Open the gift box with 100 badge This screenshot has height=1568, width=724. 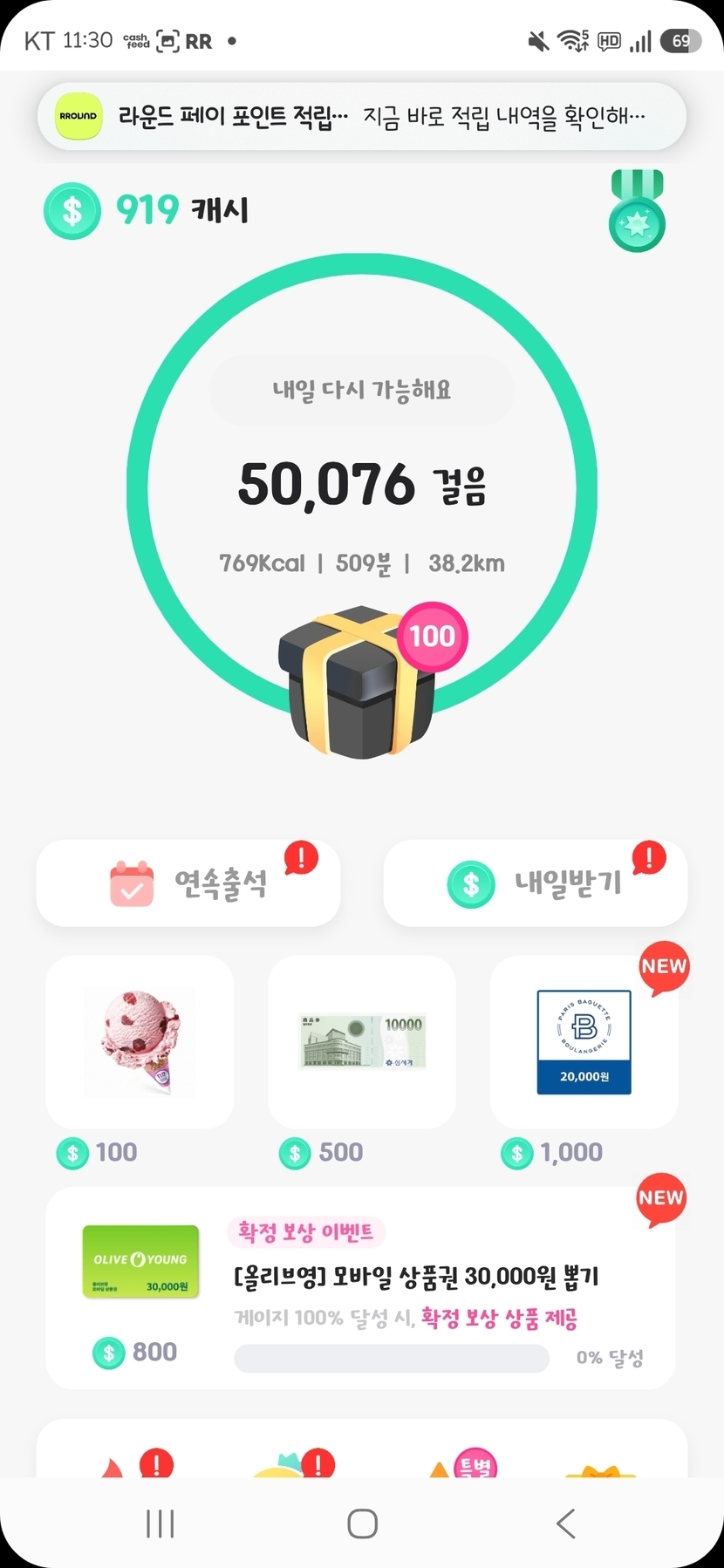[x=358, y=683]
